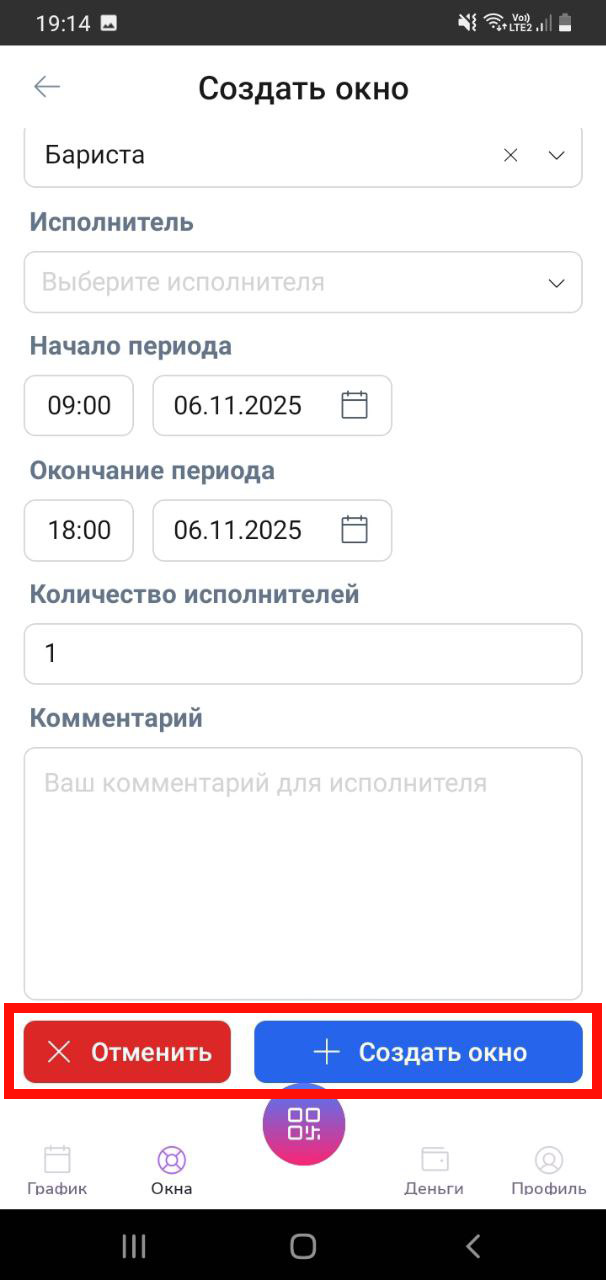Change the 09:00 start time
This screenshot has width=606, height=1280.
tap(79, 405)
